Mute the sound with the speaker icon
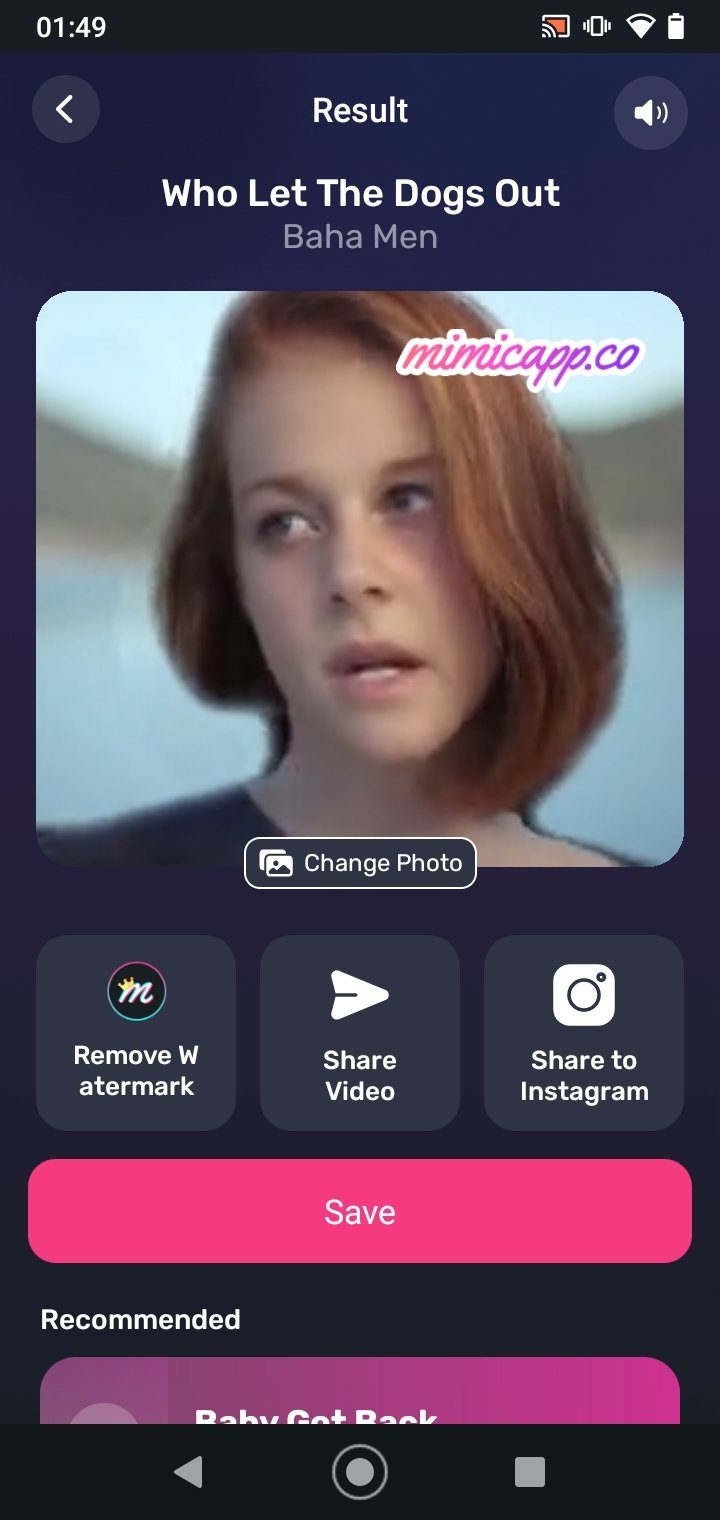Image resolution: width=720 pixels, height=1520 pixels. [x=651, y=113]
